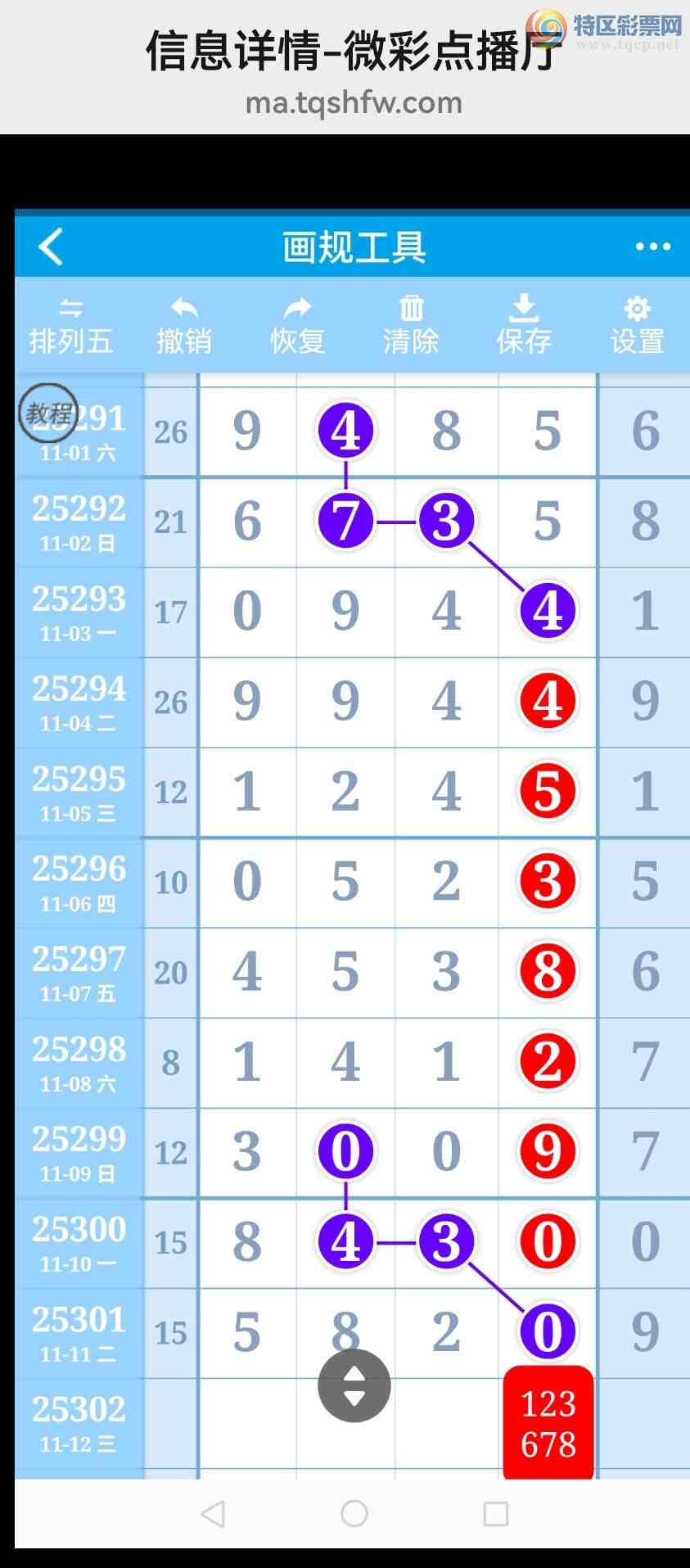690x1568 pixels.
Task: Tap the gray up-down arrows floating button
Action: point(354,1385)
